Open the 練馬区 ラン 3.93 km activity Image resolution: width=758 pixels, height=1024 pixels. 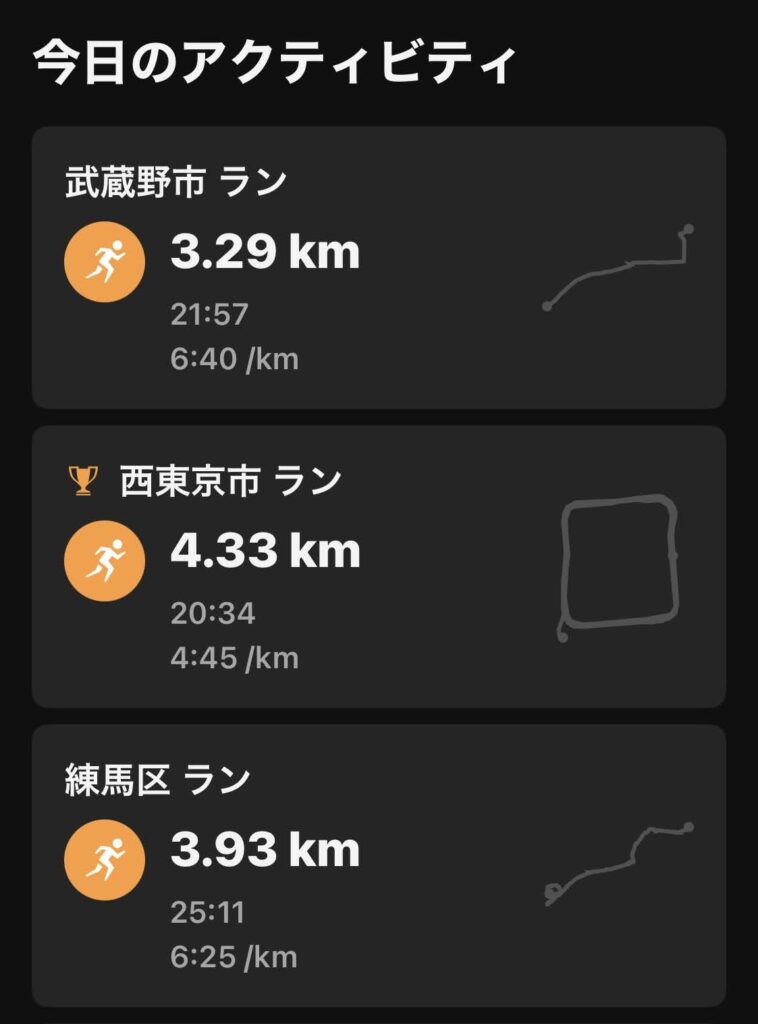(x=378, y=864)
